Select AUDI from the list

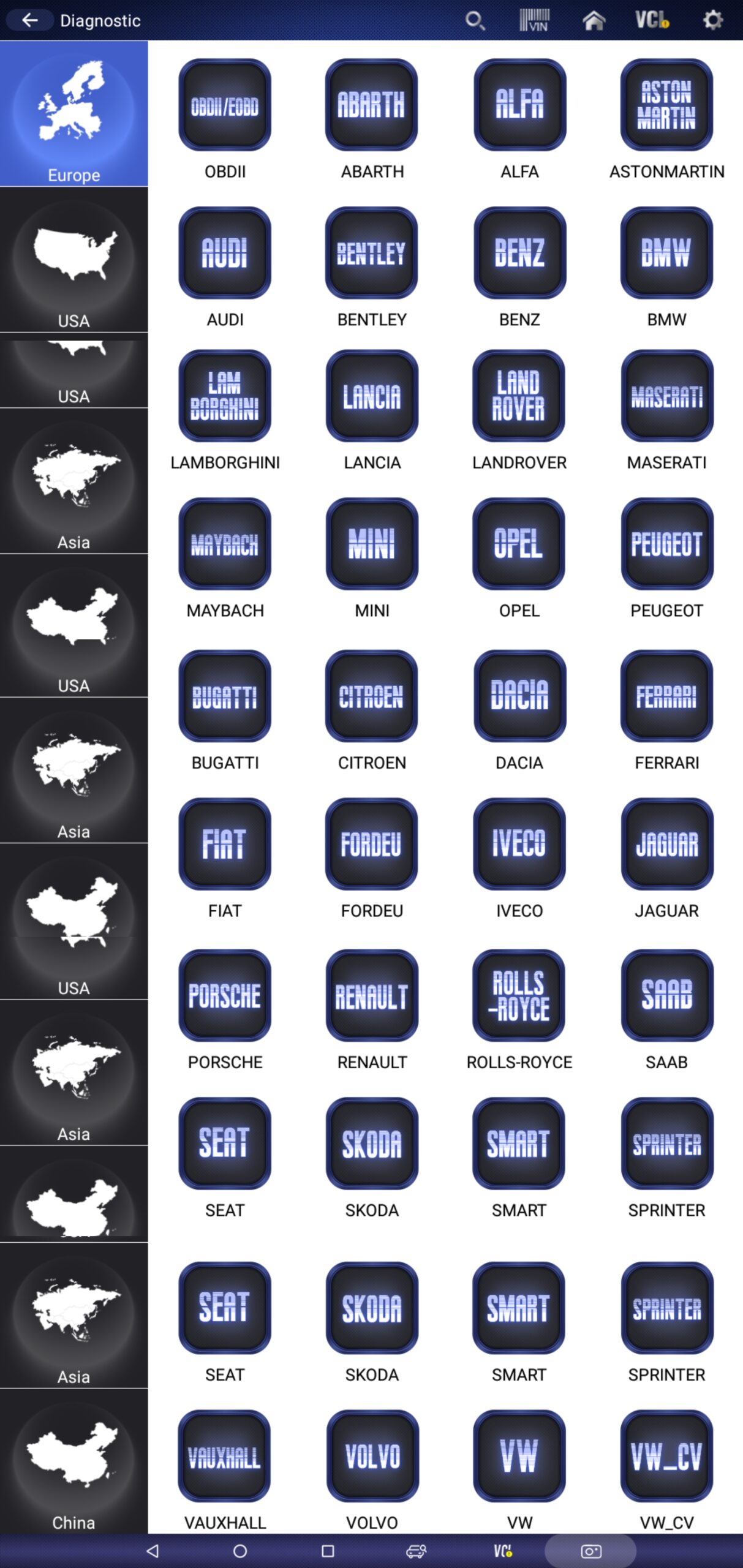tap(225, 253)
